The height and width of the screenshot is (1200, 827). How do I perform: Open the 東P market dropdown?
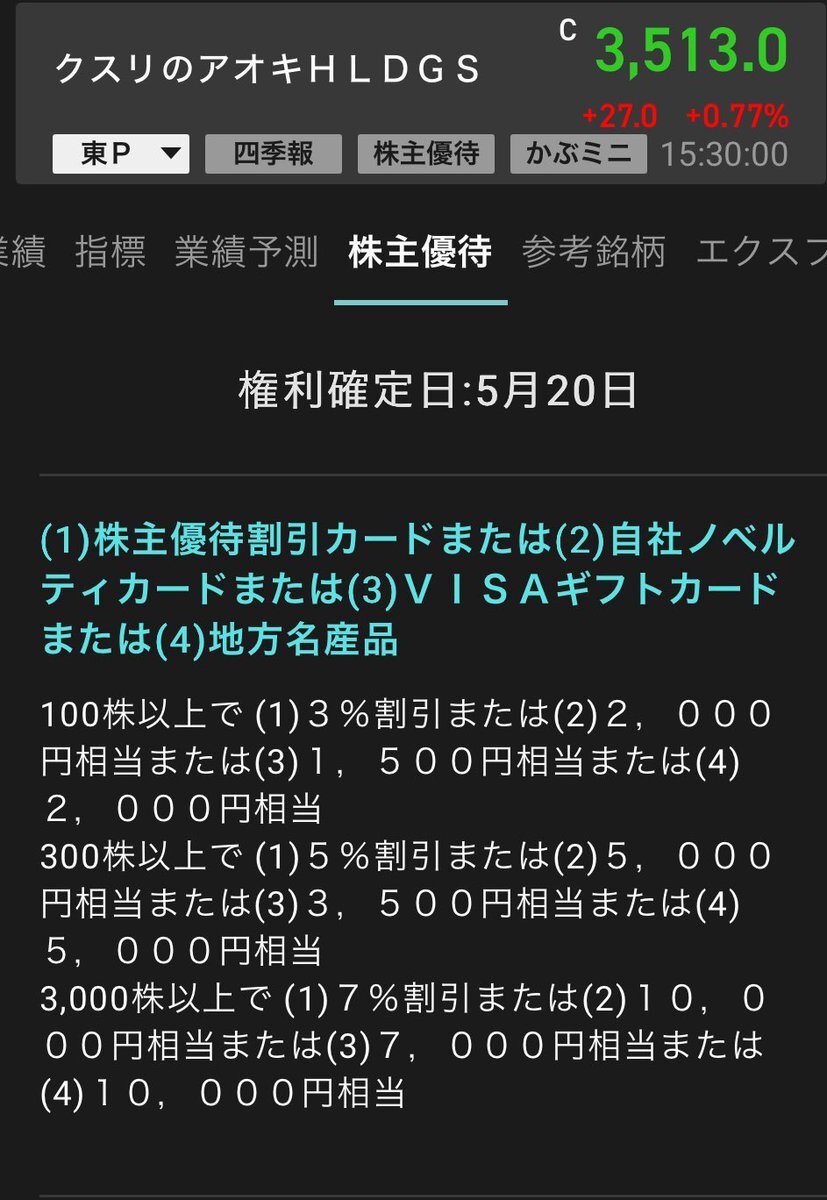[x=120, y=154]
